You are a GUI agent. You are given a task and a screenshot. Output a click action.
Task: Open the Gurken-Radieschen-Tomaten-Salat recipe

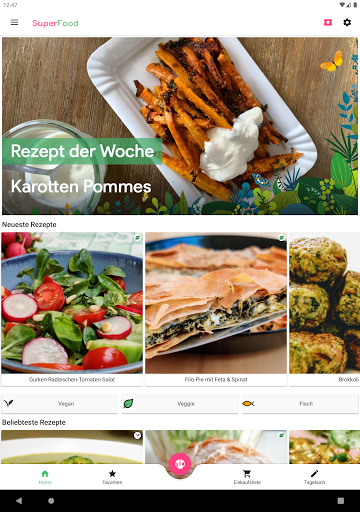72,309
